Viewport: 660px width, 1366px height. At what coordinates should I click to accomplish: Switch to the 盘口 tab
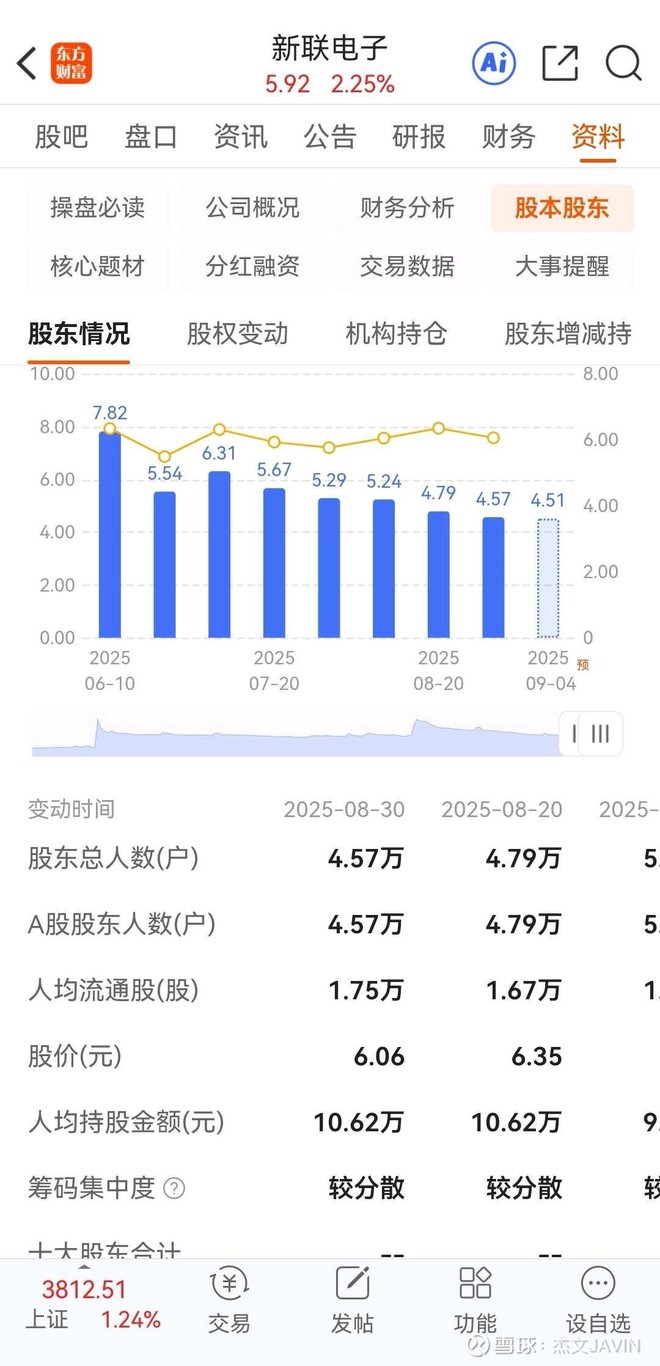coord(151,137)
